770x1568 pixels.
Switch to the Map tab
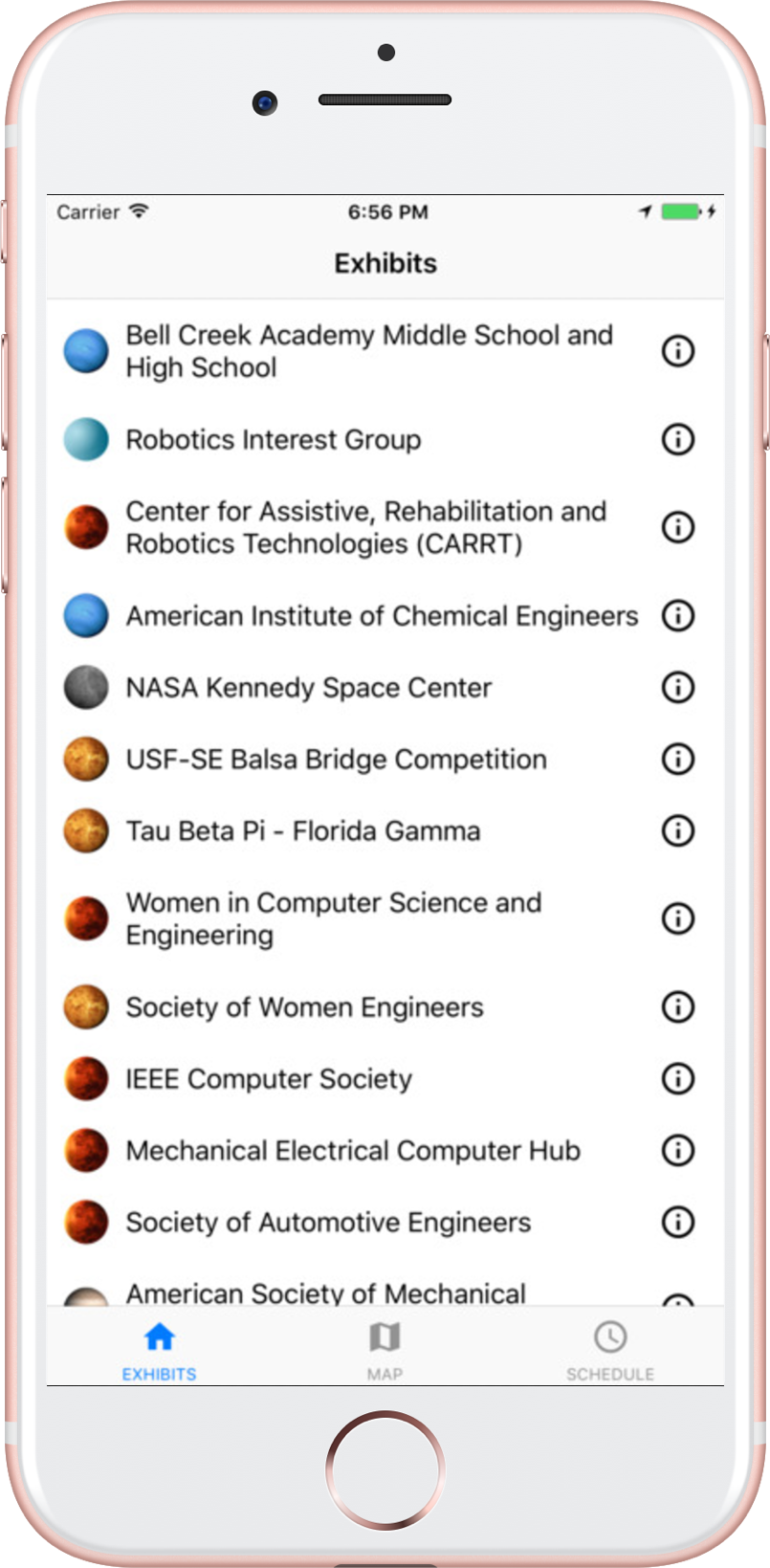385,1350
